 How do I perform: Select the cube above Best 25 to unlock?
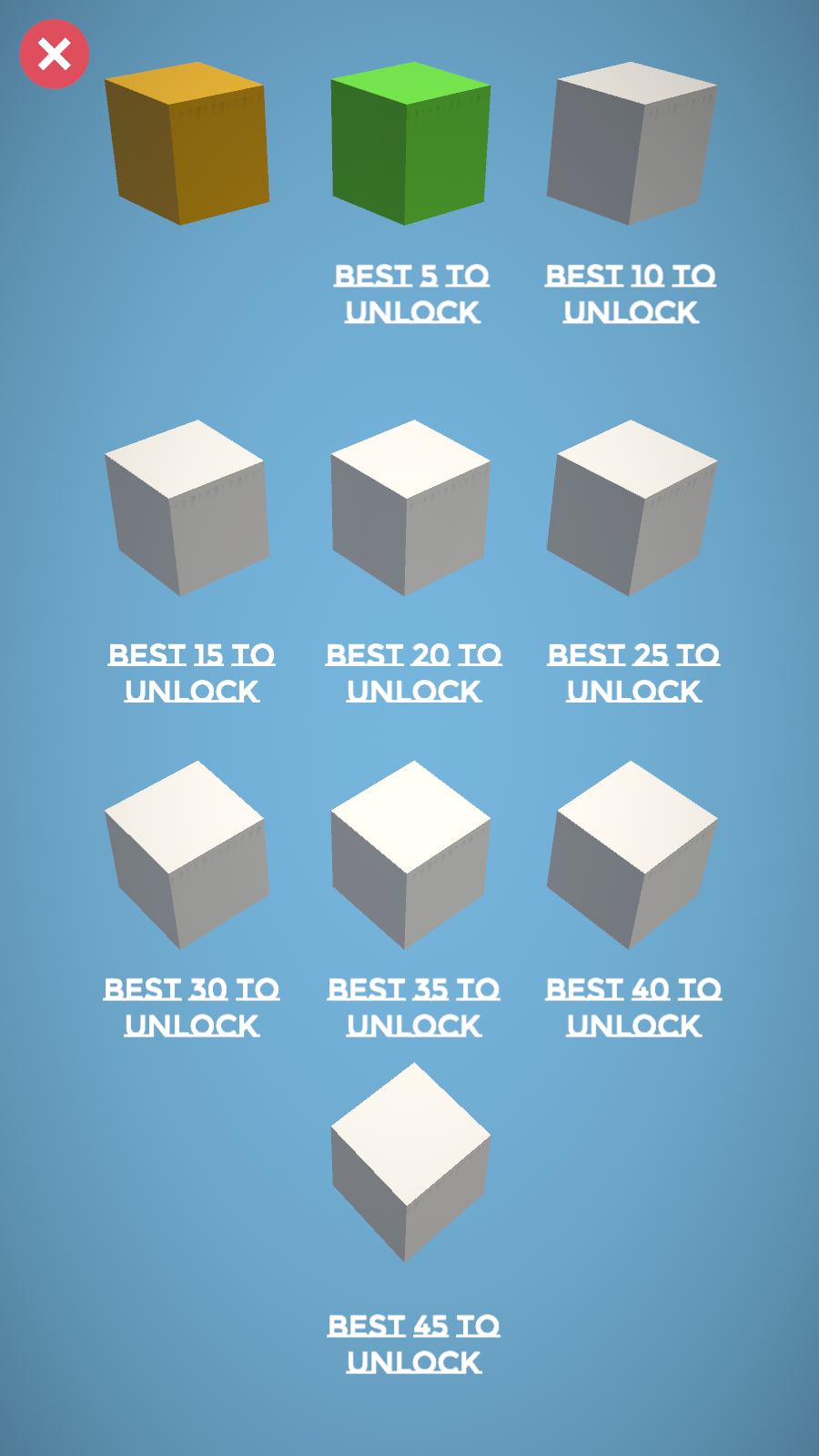pos(632,508)
